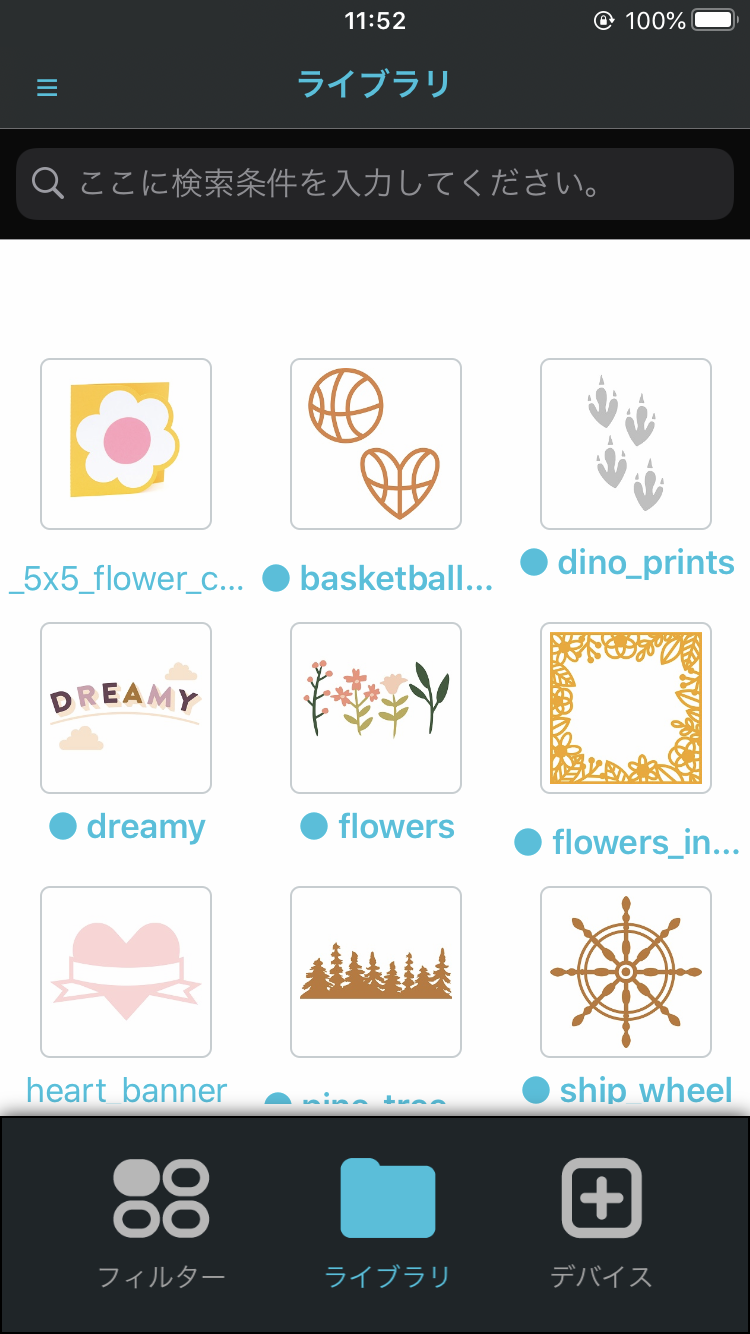This screenshot has width=750, height=1334.
Task: Open the 5x5 flower card design
Action: 126,444
